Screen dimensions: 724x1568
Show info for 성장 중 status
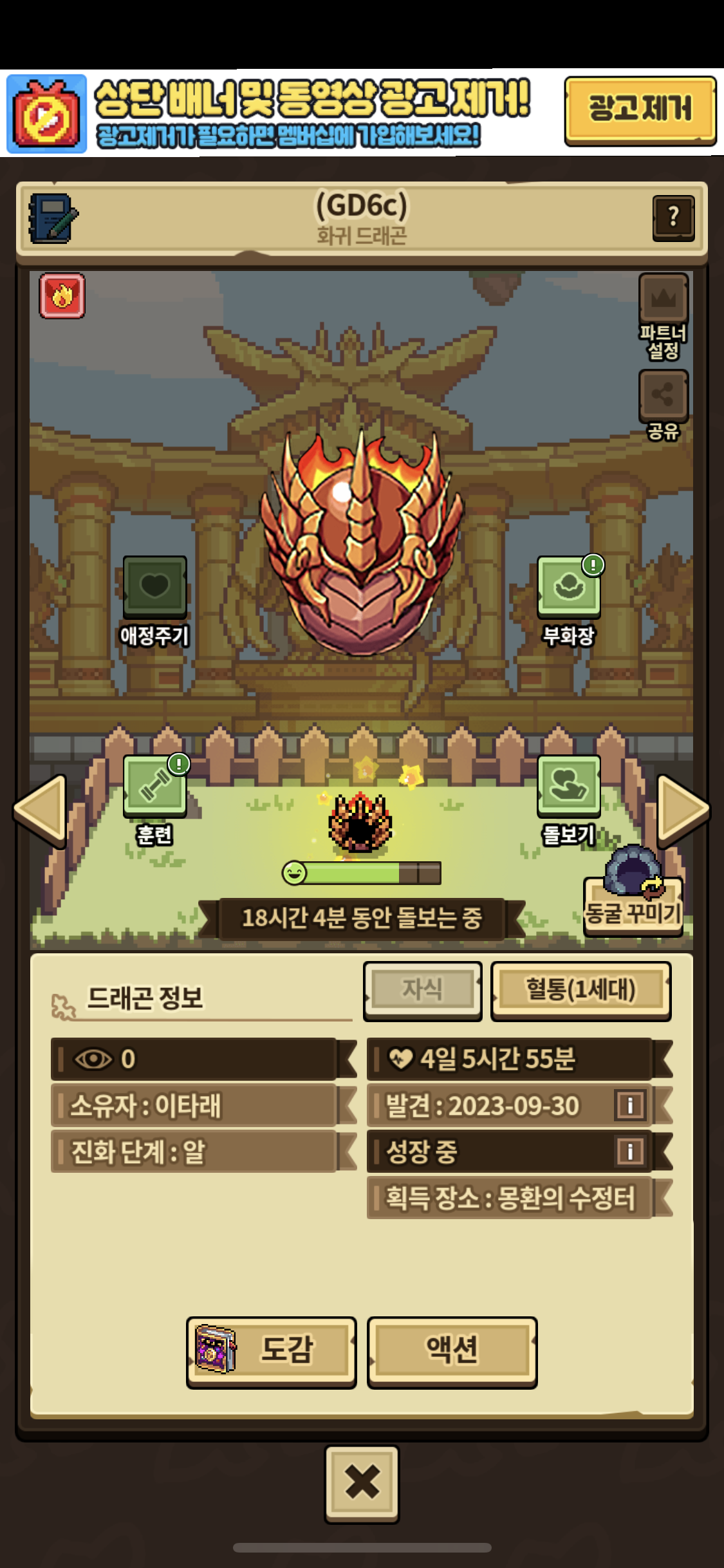630,1151
